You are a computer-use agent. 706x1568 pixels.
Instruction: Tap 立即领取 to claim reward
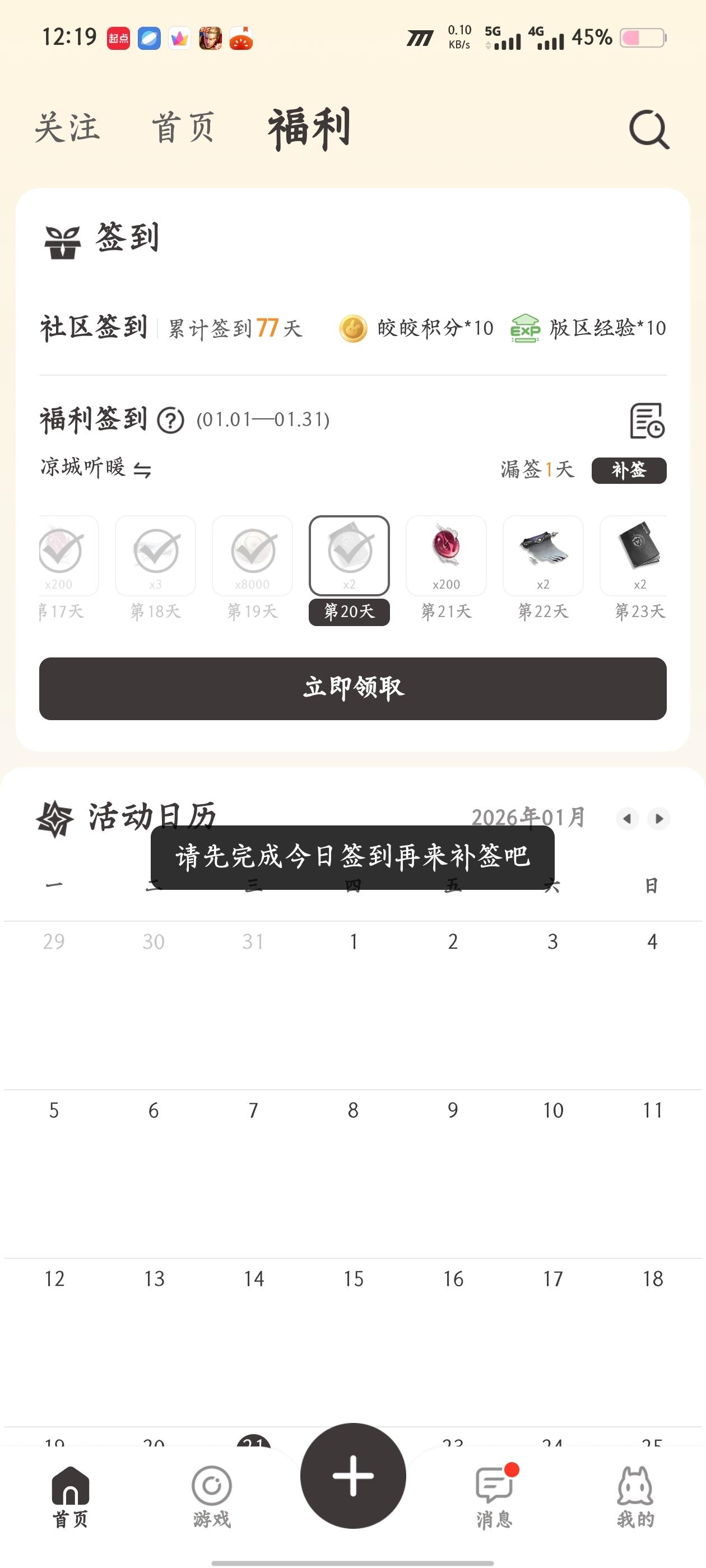click(x=352, y=688)
